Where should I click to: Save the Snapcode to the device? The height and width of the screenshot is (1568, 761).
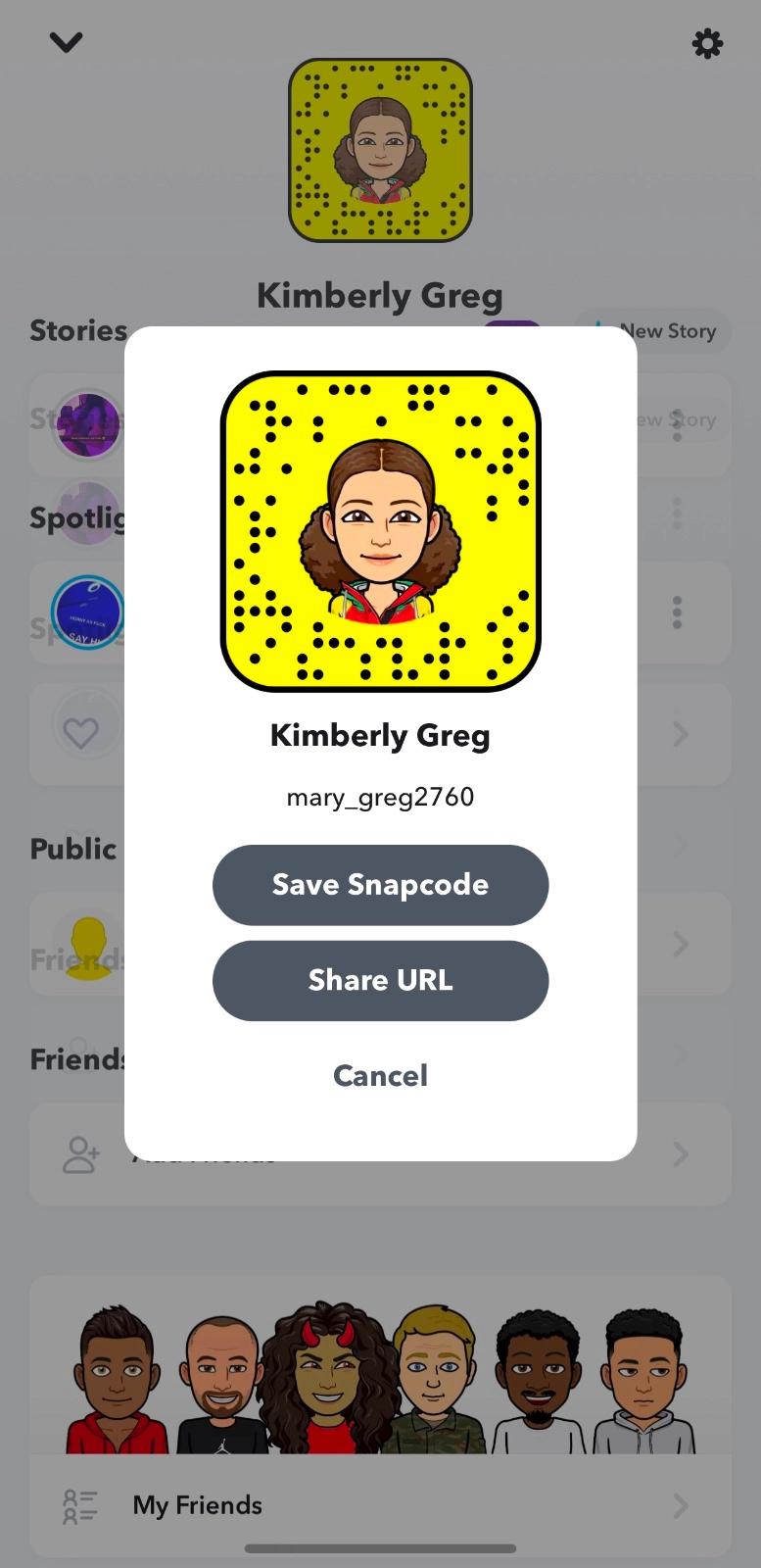pos(380,885)
